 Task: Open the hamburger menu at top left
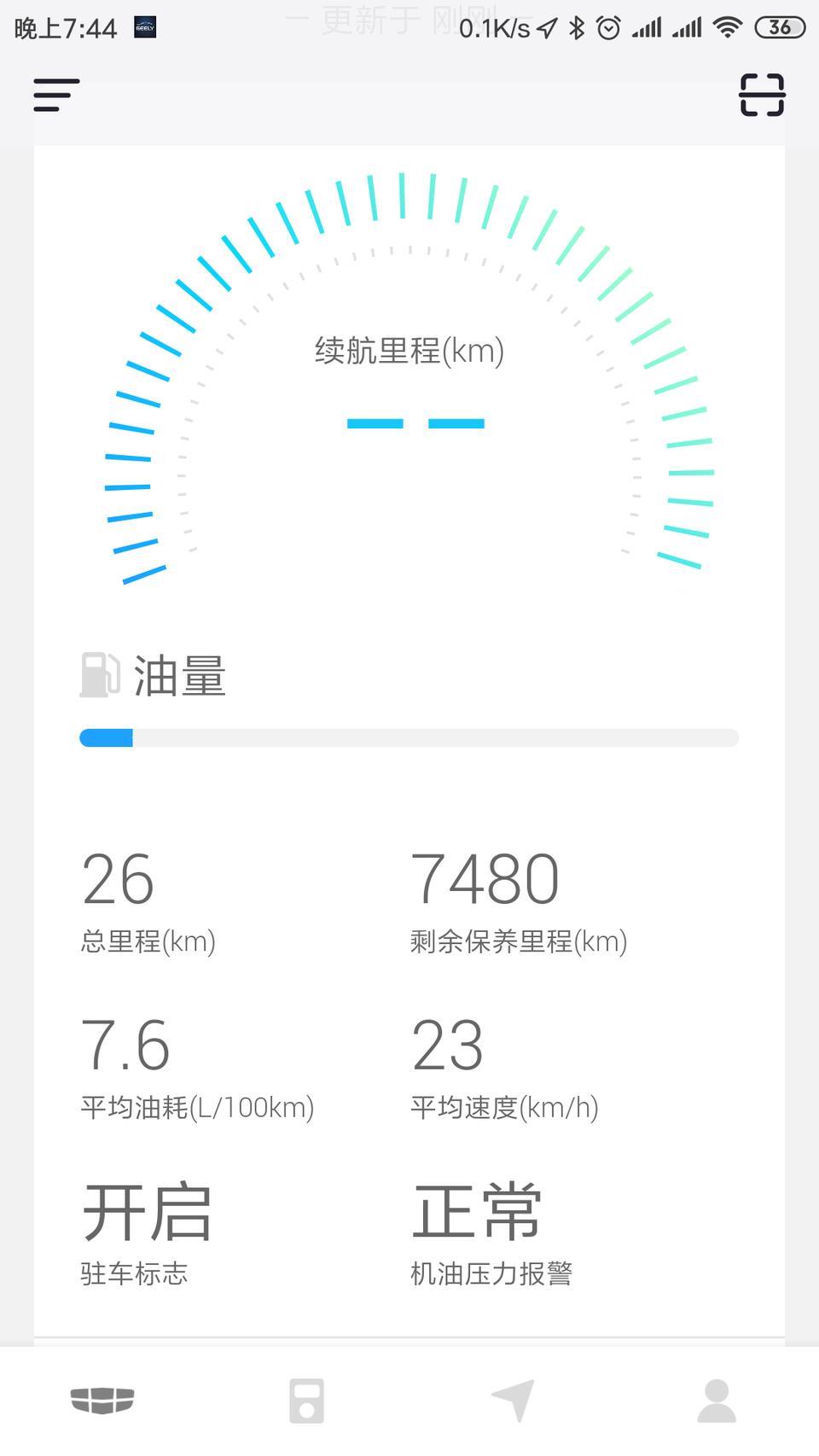click(55, 96)
